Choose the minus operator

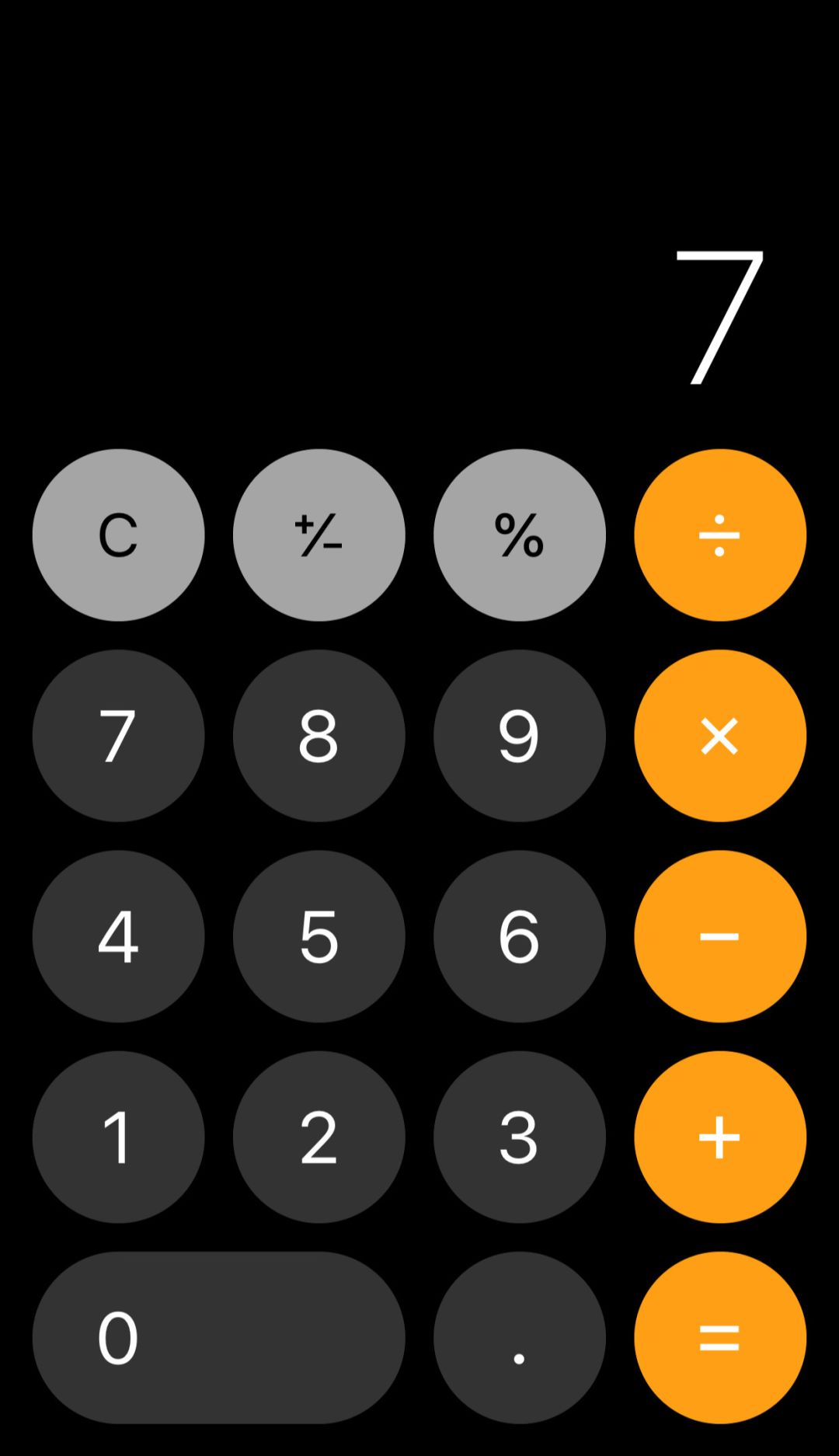point(720,936)
